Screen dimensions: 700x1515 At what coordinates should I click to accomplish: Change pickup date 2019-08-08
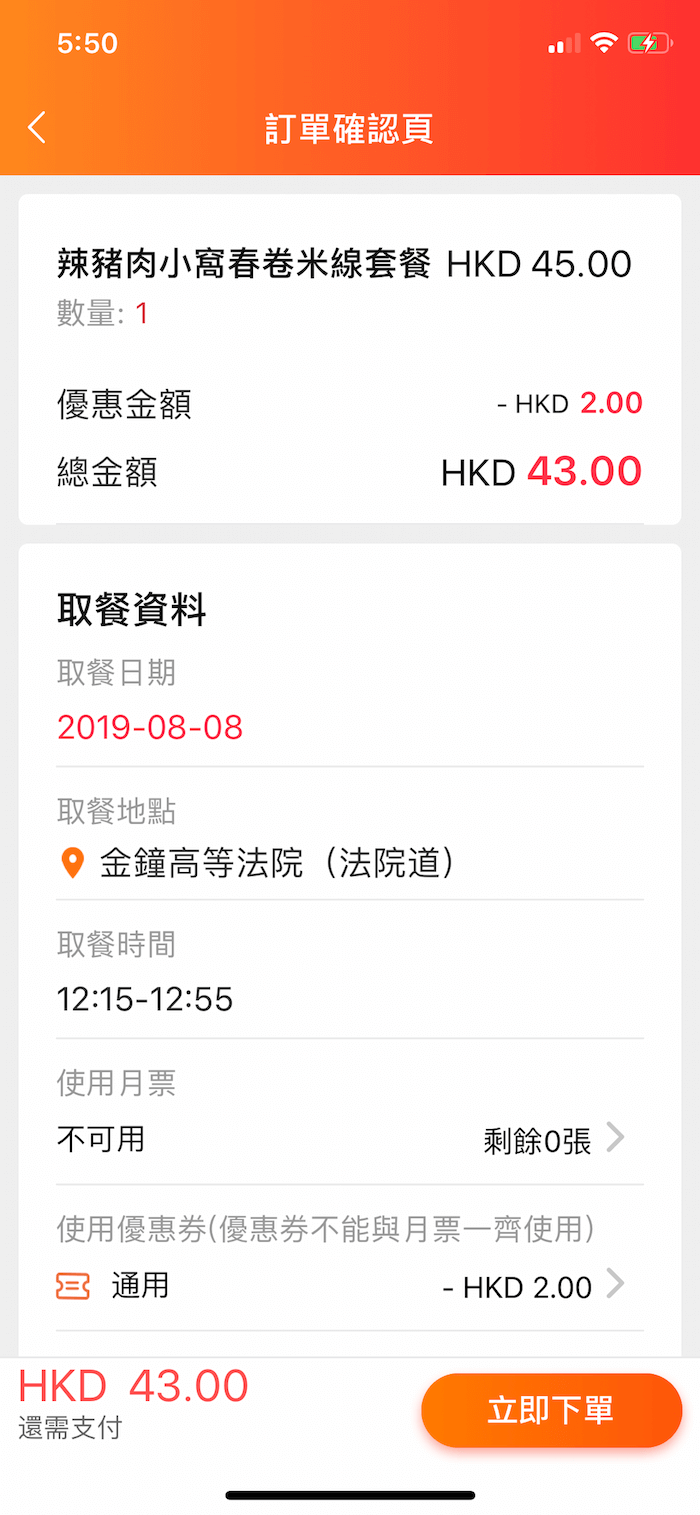pyautogui.click(x=150, y=727)
